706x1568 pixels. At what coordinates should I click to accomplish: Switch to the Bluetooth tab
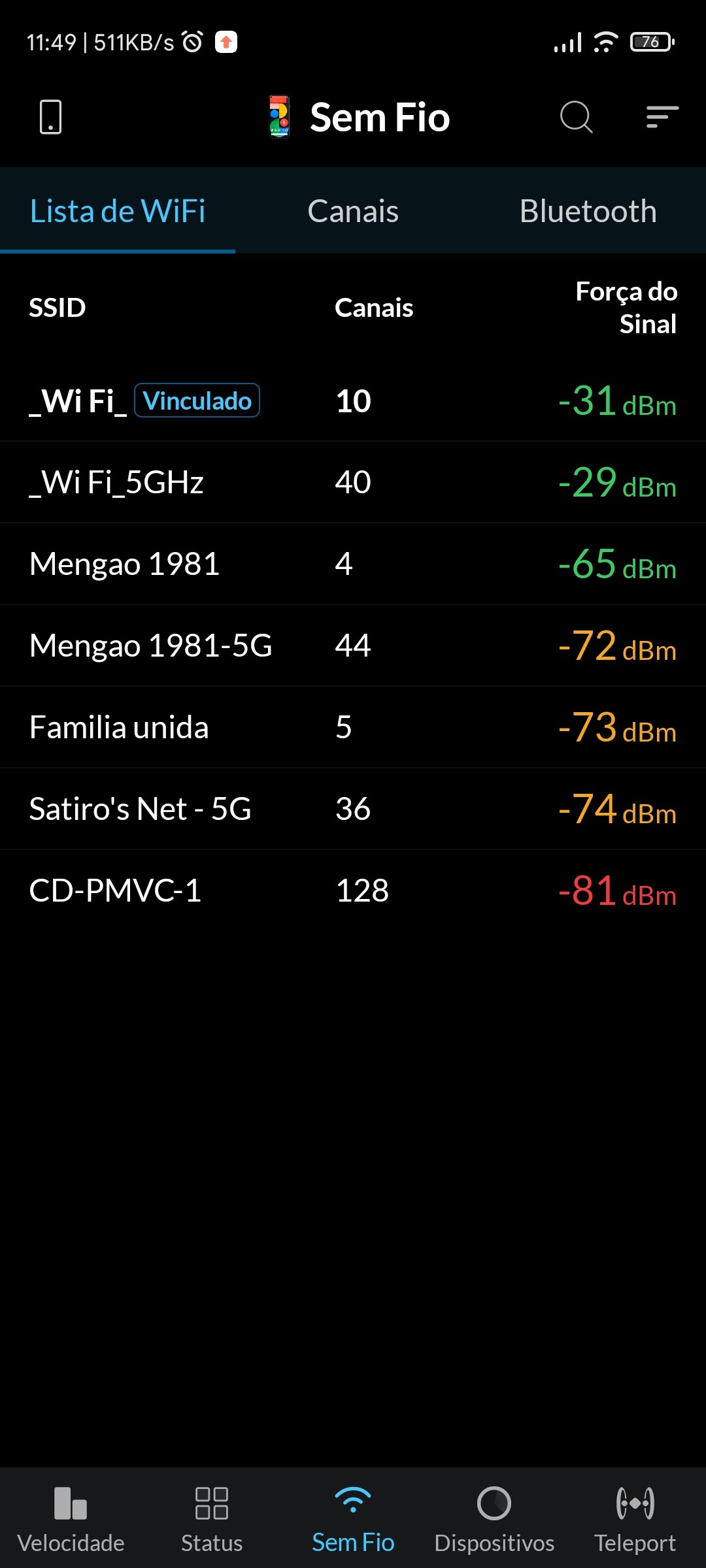coord(588,211)
